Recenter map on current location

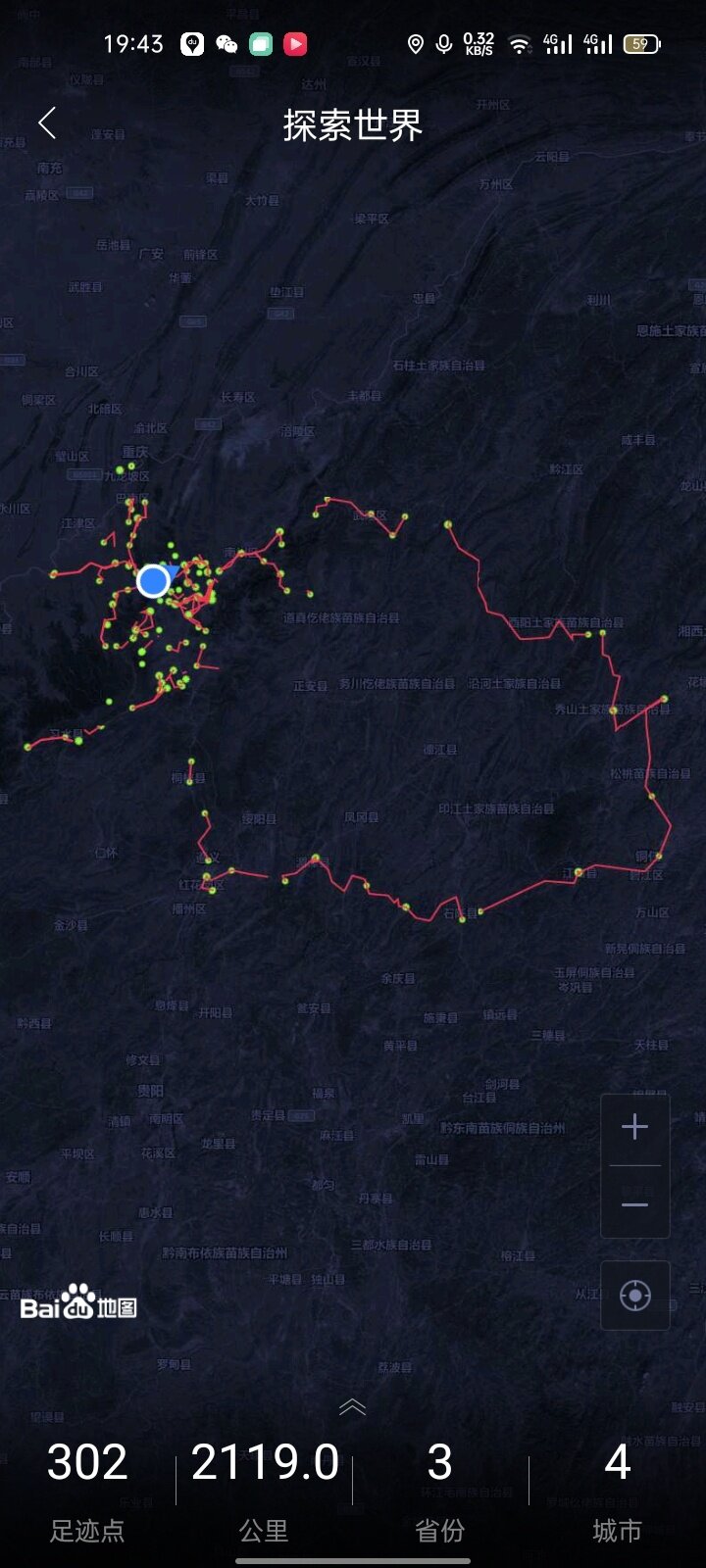[634, 1296]
